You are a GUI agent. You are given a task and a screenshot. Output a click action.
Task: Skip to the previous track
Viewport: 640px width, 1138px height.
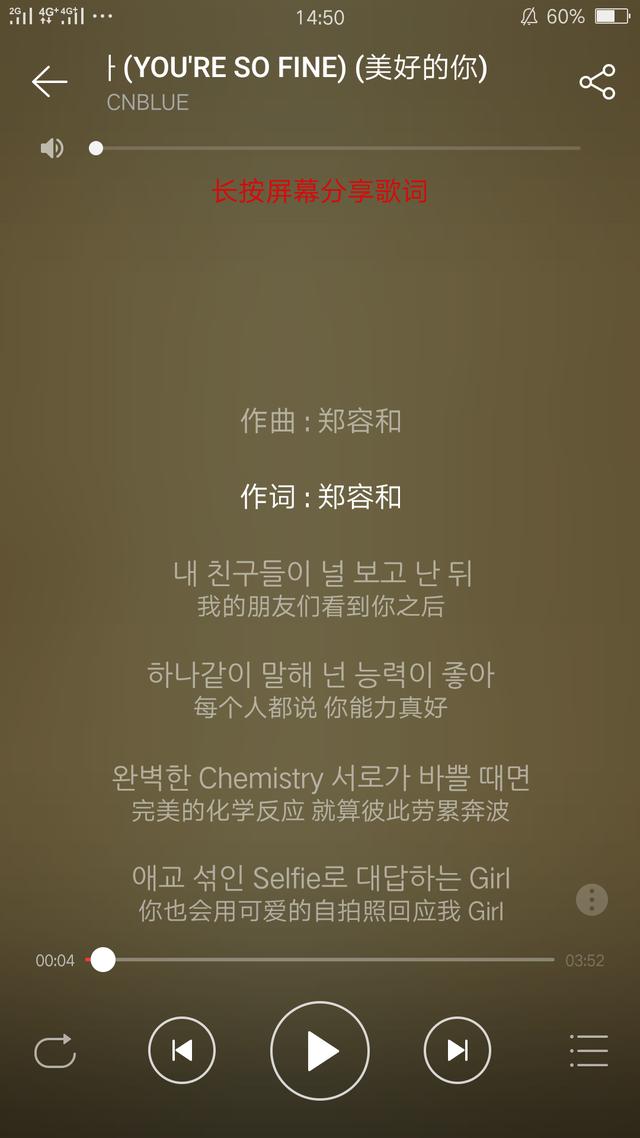tap(181, 1050)
